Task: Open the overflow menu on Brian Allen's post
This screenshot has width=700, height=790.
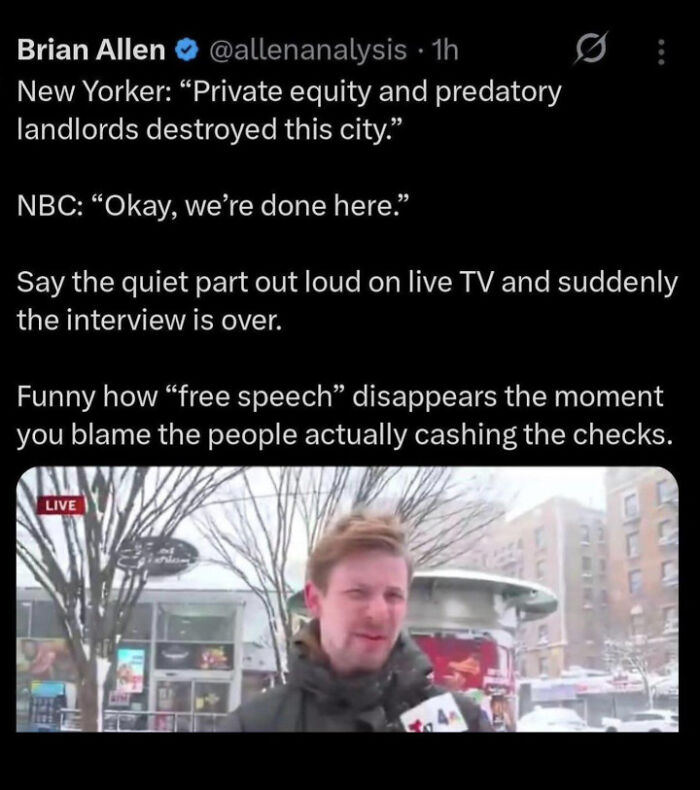Action: [660, 51]
